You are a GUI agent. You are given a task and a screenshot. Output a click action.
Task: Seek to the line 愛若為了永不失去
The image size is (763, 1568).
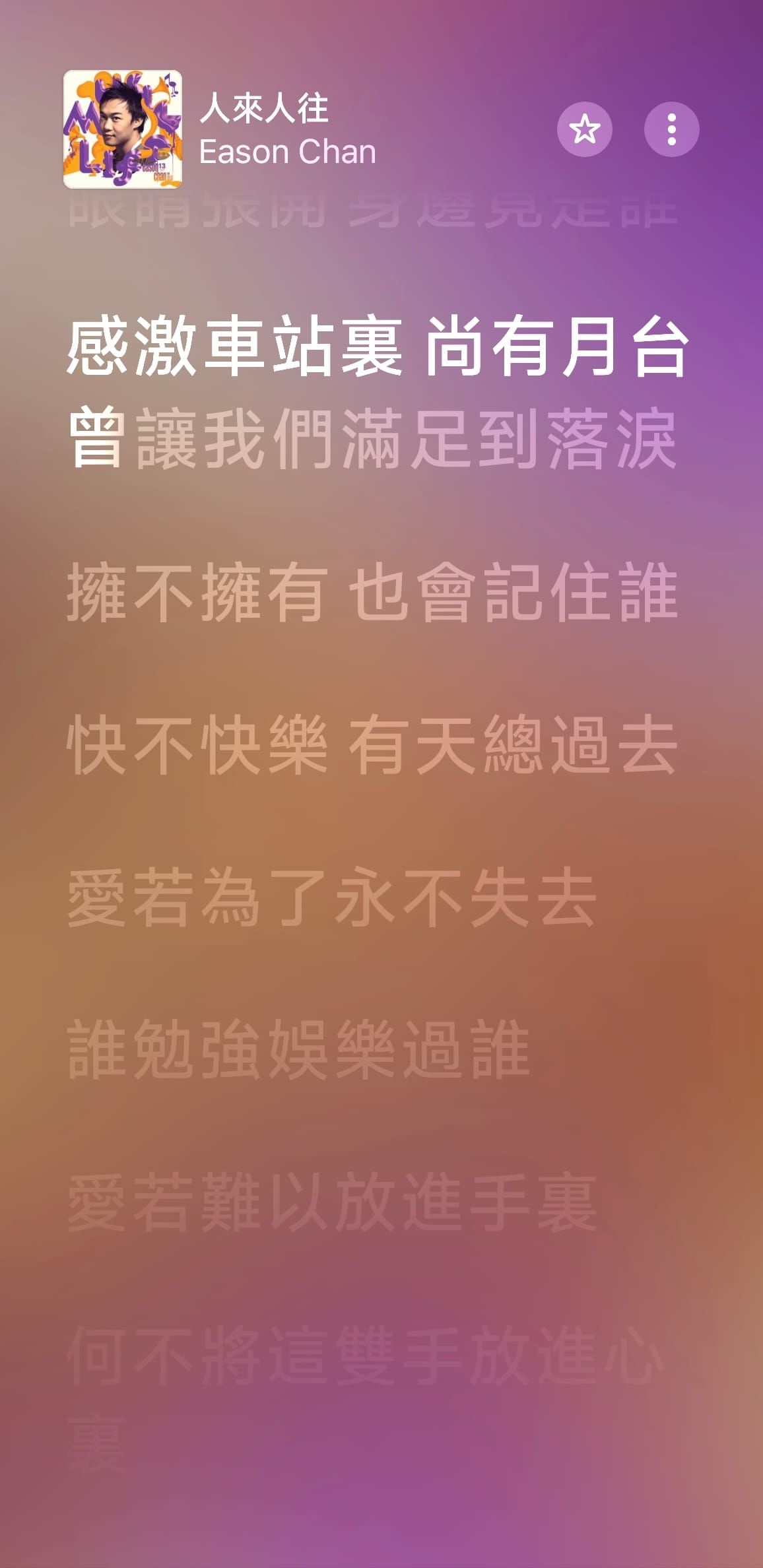(x=333, y=897)
